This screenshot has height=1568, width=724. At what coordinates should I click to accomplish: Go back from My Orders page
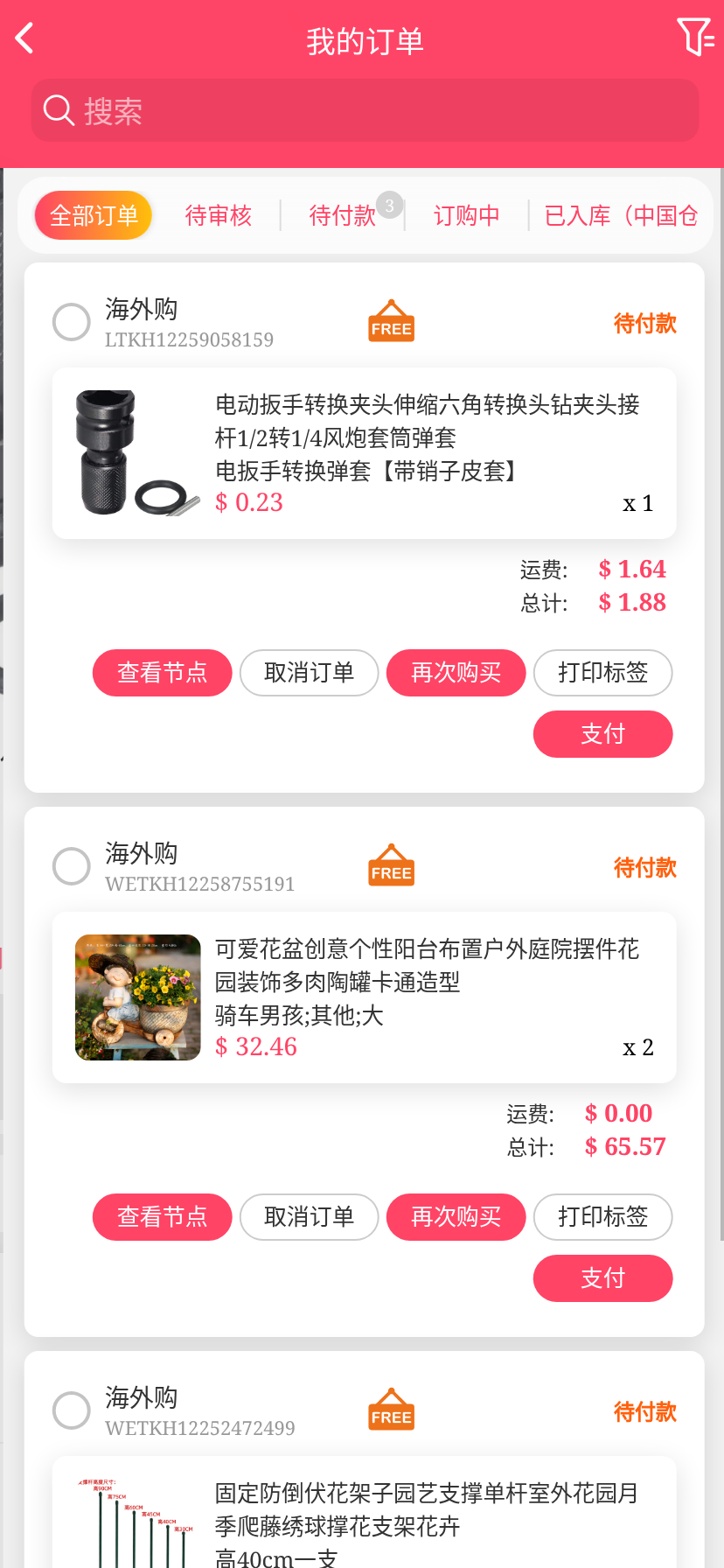25,38
